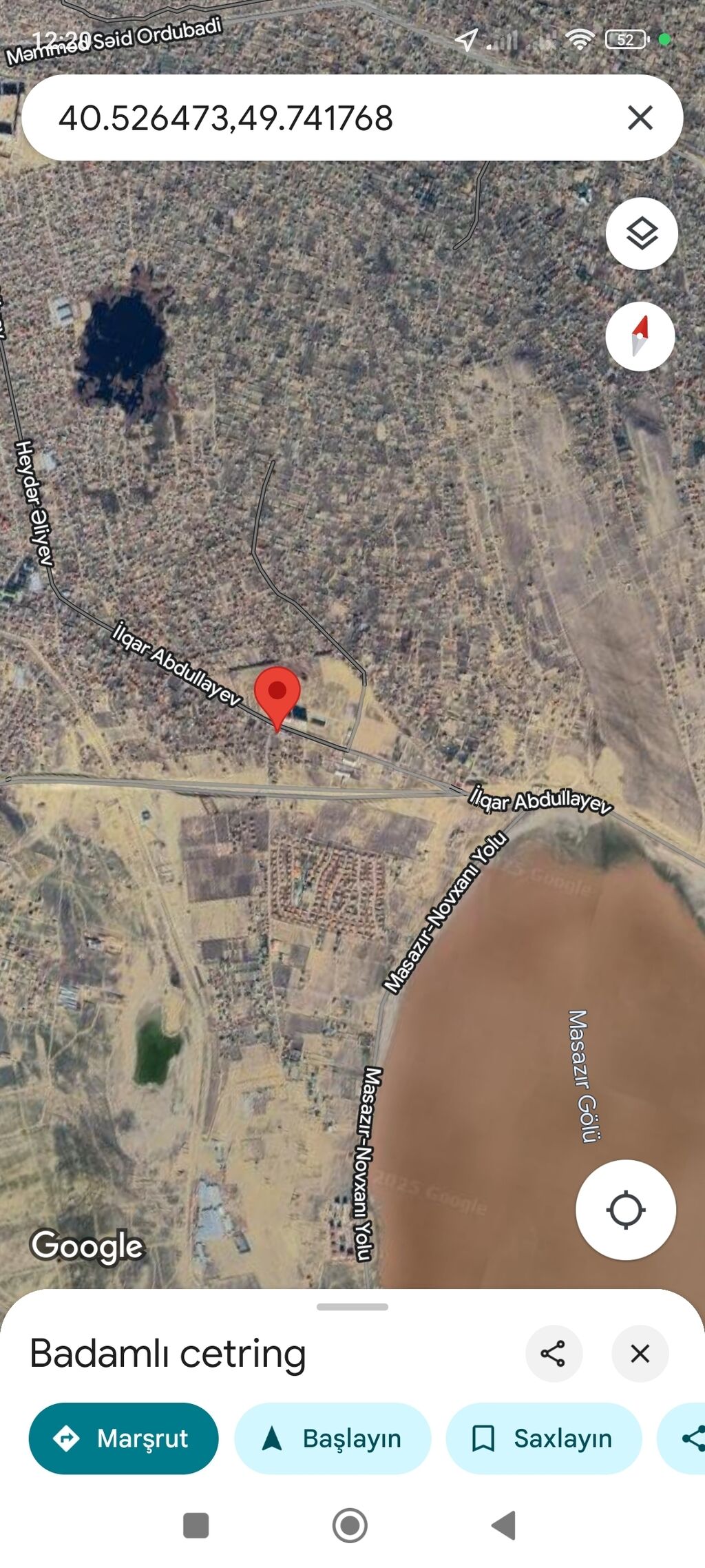The image size is (705, 1568).
Task: Center map on my current location
Action: pyautogui.click(x=625, y=1210)
